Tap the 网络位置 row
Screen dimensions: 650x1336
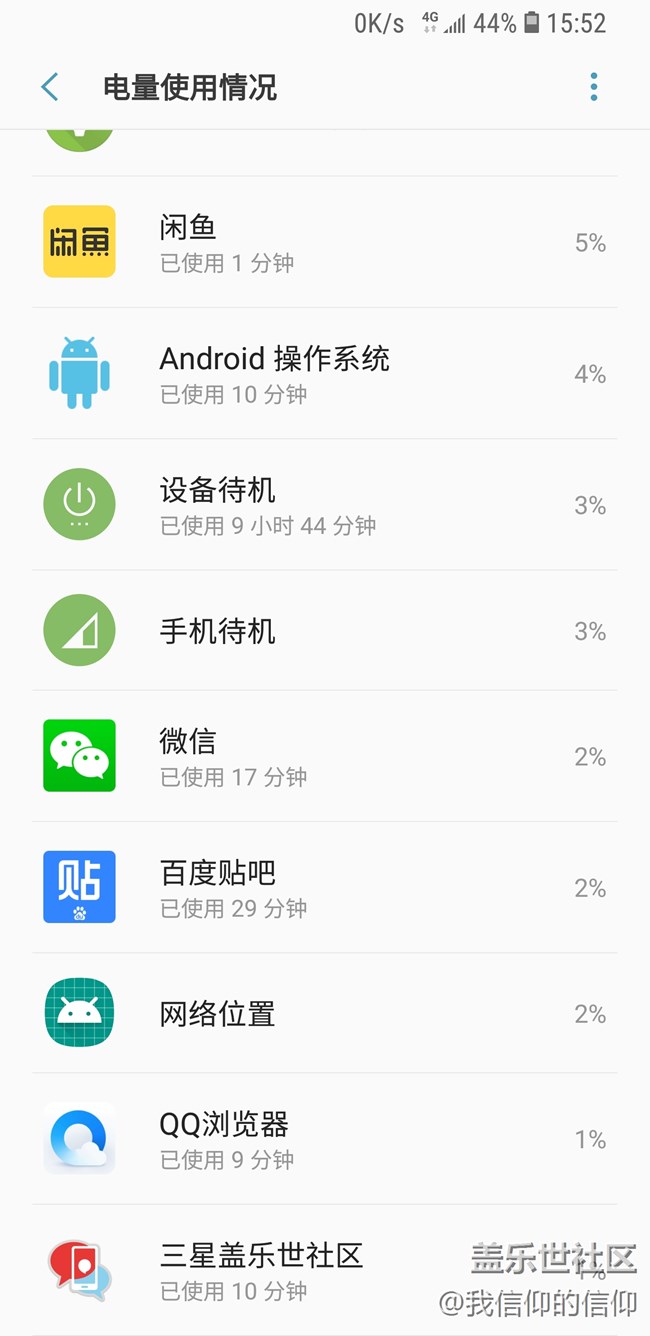click(324, 1013)
